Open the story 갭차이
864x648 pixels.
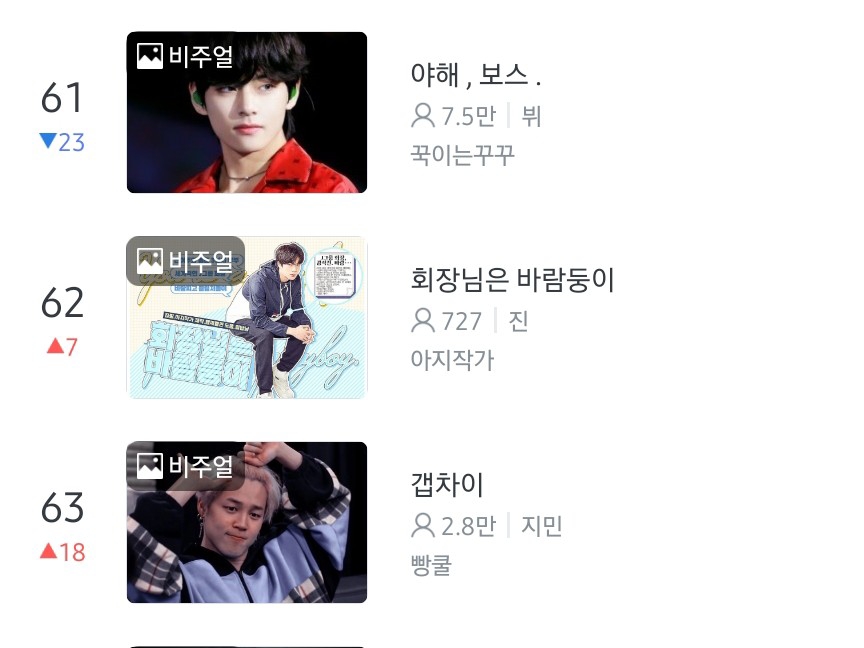pos(447,485)
